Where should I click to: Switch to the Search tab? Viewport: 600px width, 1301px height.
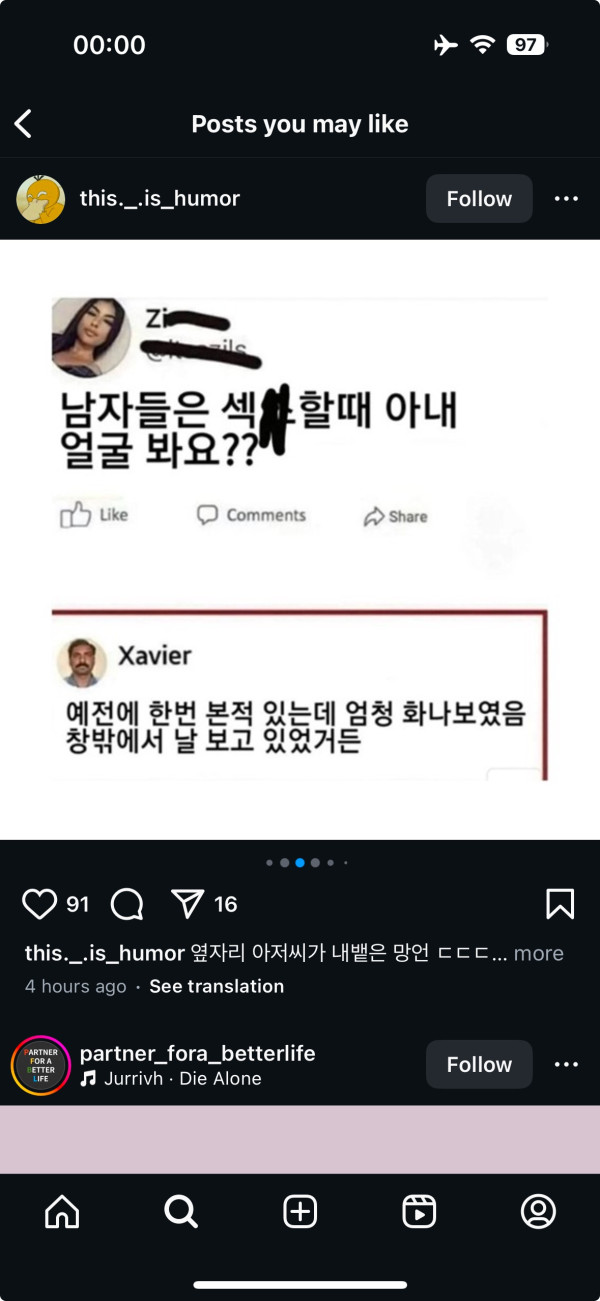181,1212
